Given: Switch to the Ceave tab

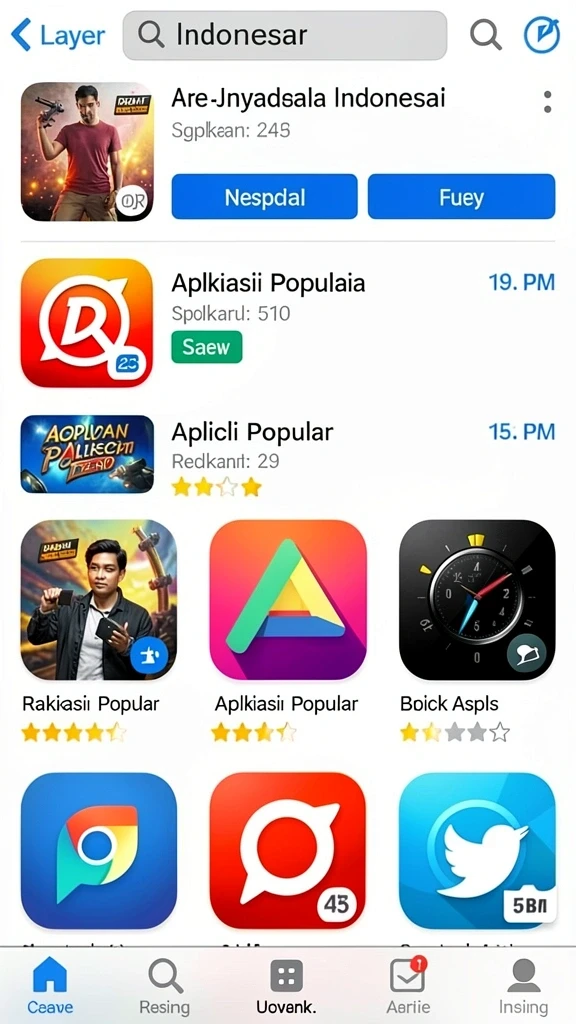Looking at the screenshot, I should click(50, 985).
